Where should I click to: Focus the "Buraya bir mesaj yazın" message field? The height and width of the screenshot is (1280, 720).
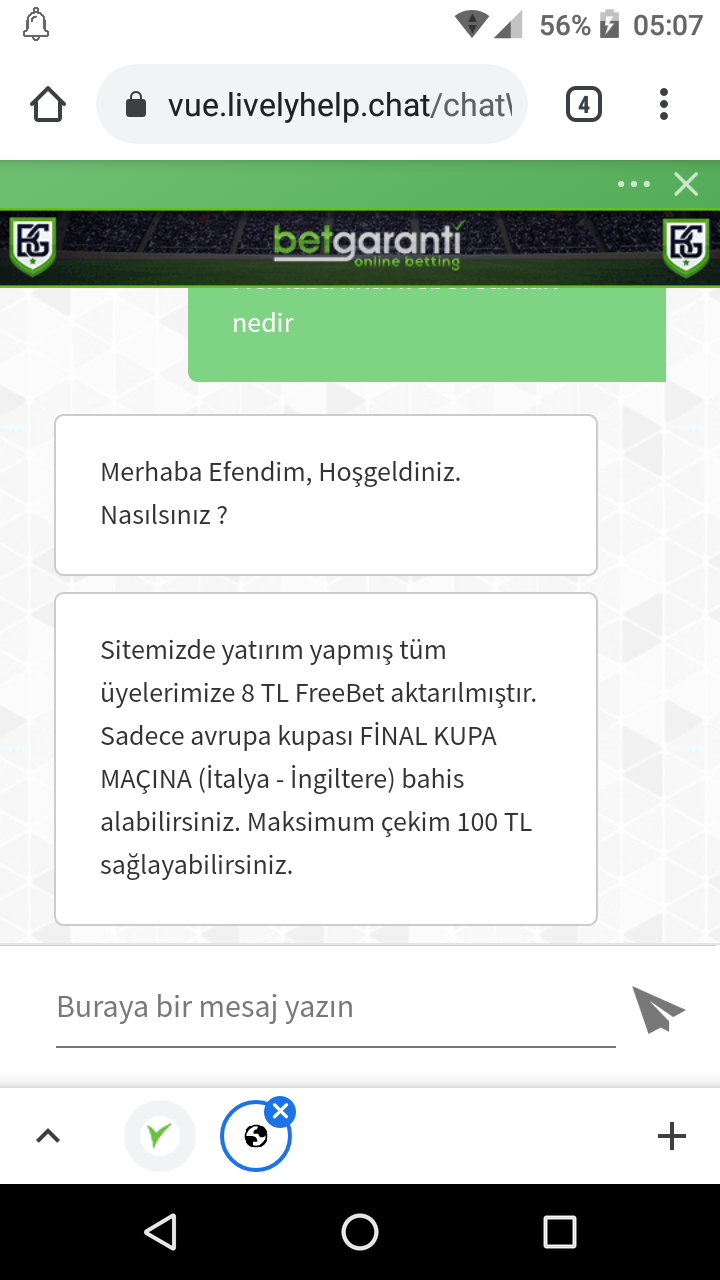tap(335, 1008)
